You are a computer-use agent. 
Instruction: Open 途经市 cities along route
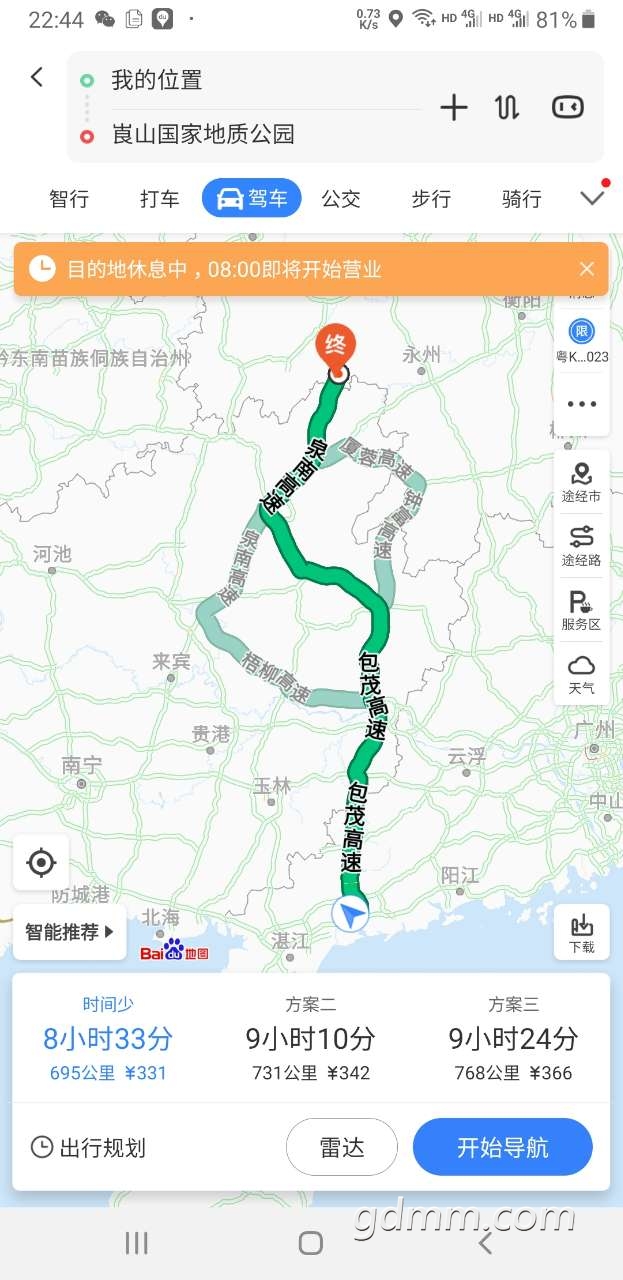[x=581, y=483]
